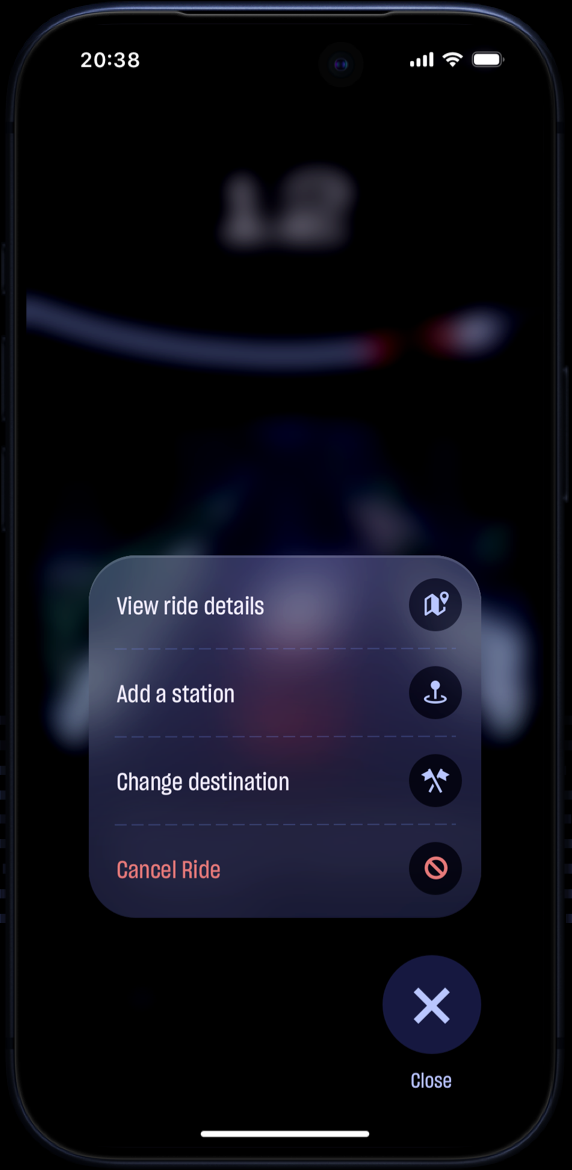Tap Cancel Ride
The image size is (572, 1170).
click(285, 869)
